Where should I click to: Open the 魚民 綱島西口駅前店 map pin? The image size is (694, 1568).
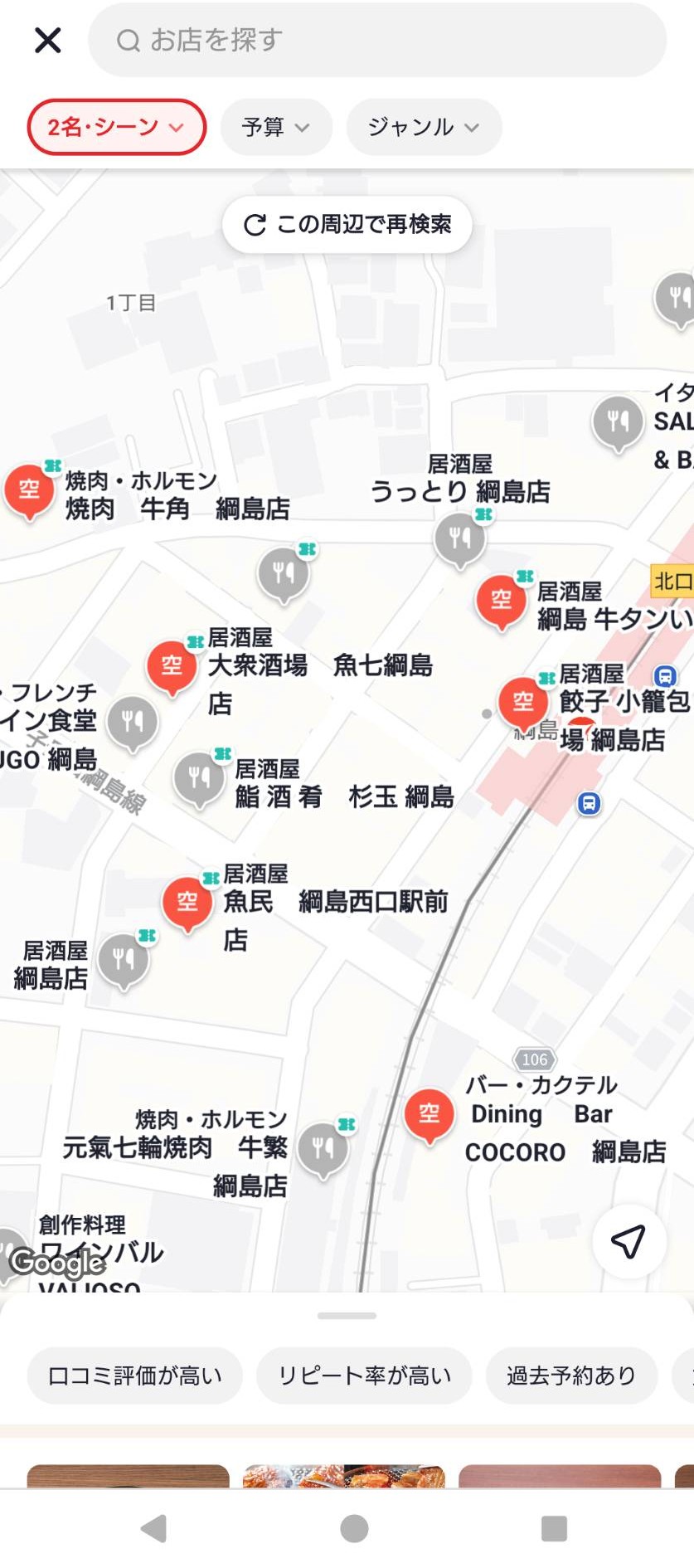[x=187, y=902]
